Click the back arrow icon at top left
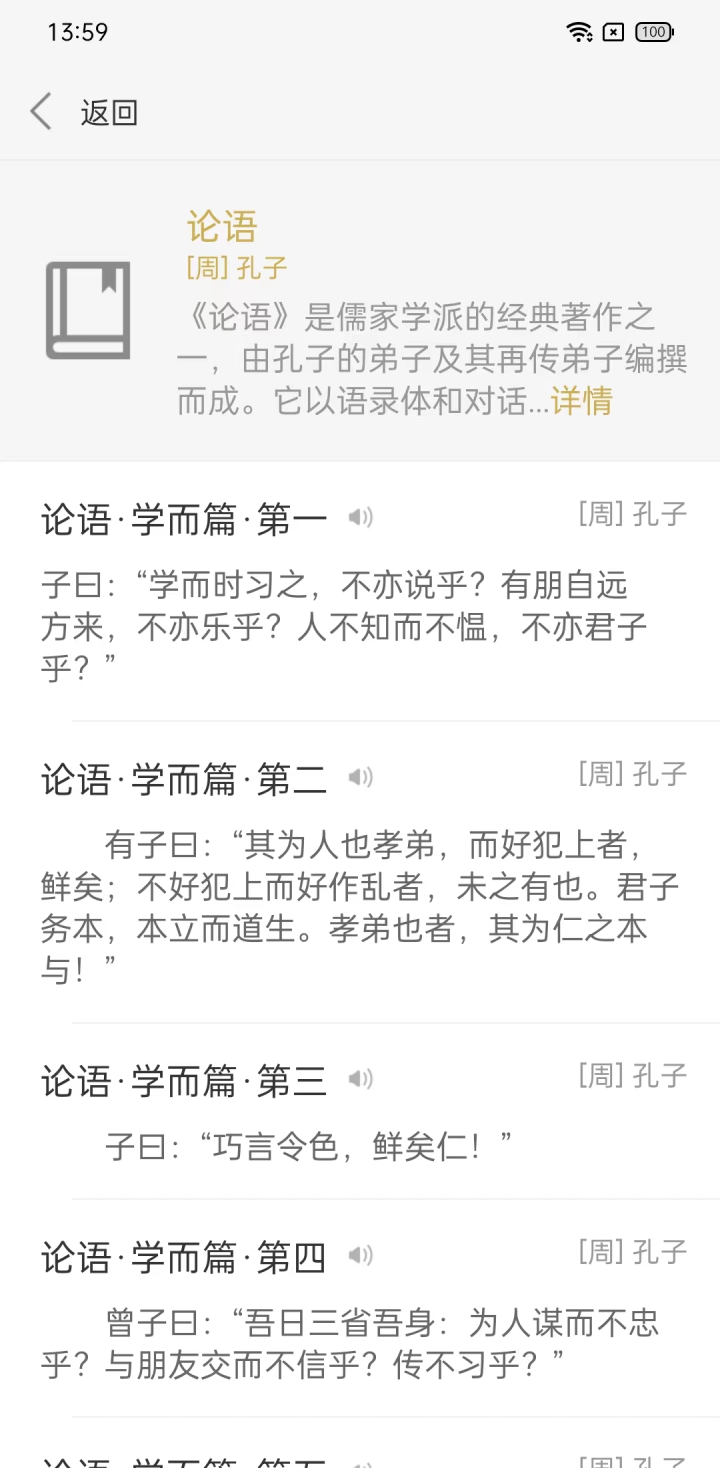 pos(40,111)
